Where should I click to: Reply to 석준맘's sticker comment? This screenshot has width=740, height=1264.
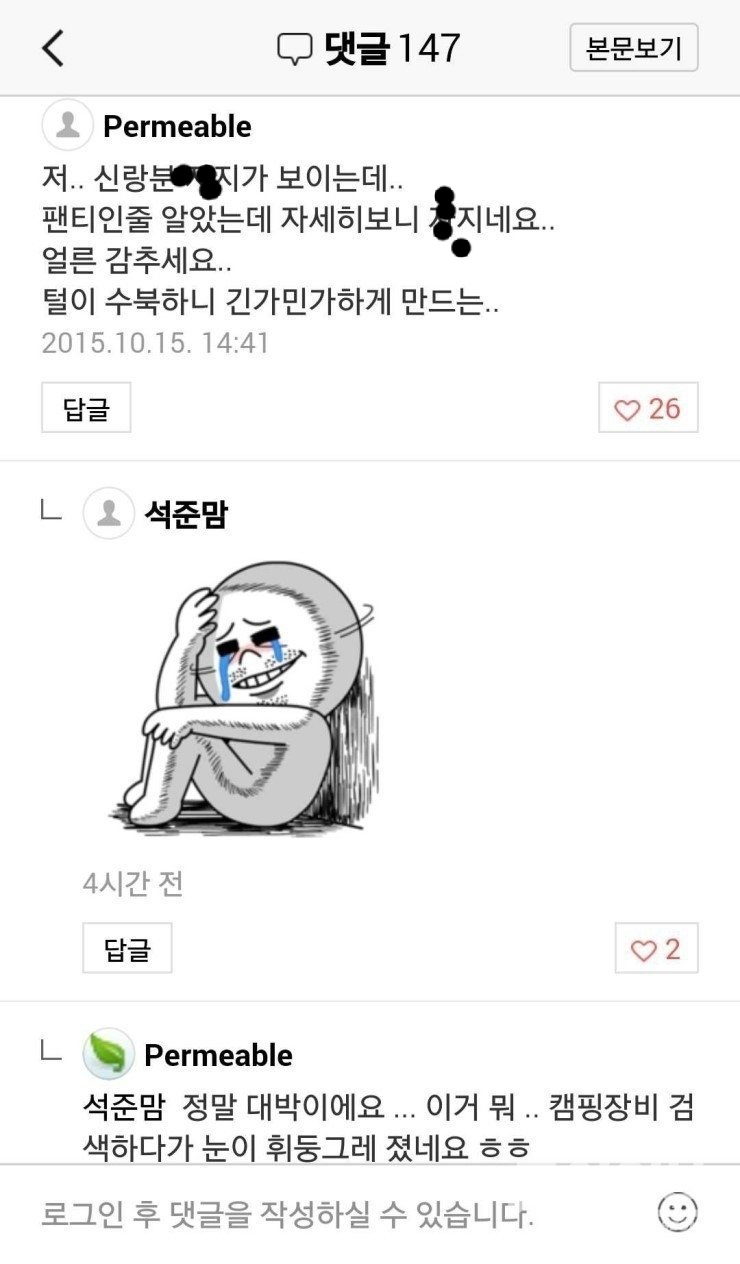coord(127,948)
